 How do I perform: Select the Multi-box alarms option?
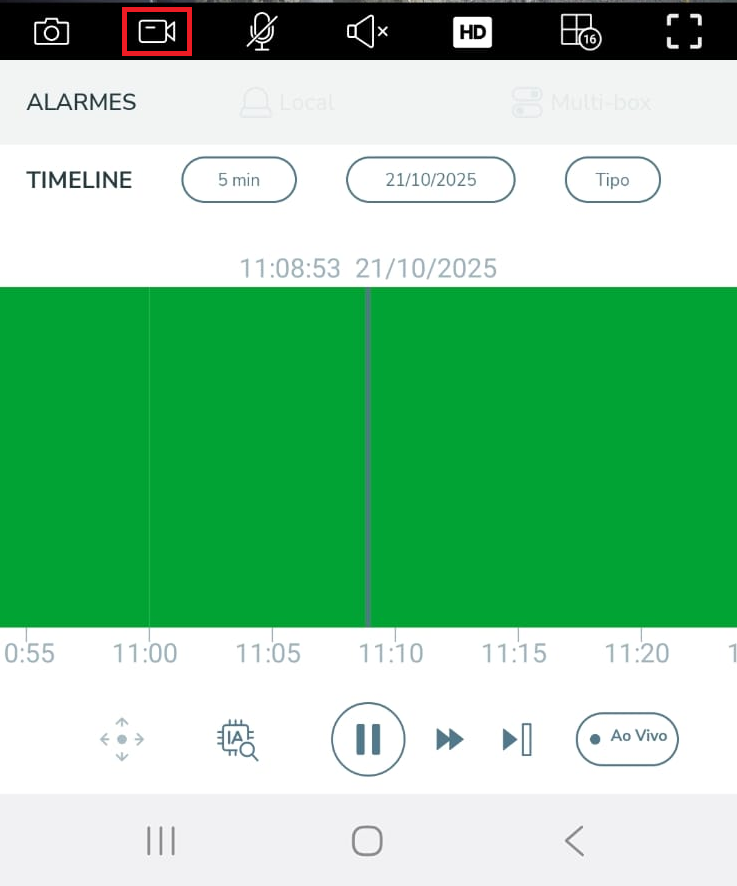click(x=581, y=102)
